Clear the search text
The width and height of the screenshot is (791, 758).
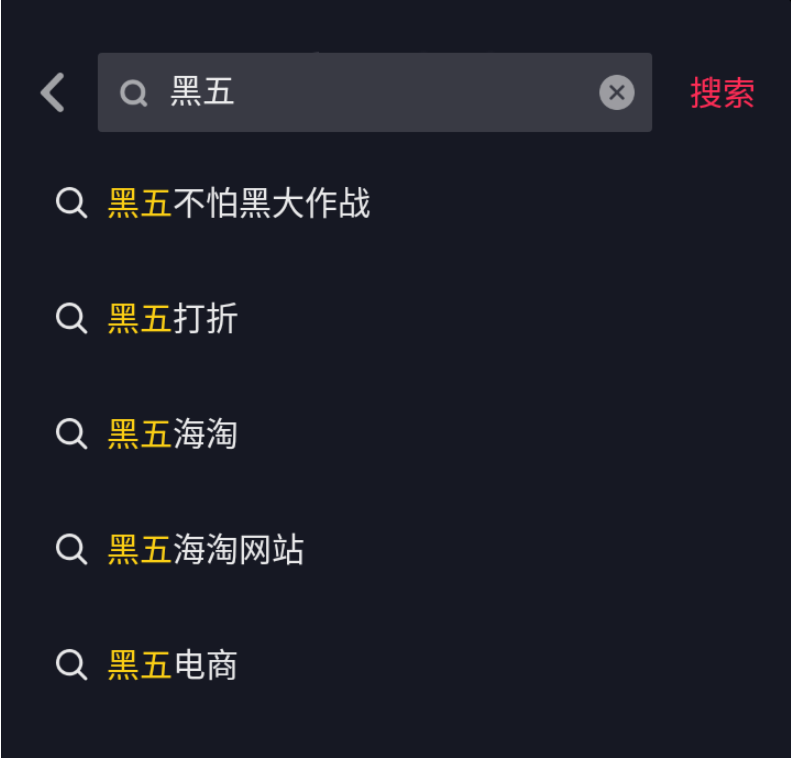tap(617, 93)
